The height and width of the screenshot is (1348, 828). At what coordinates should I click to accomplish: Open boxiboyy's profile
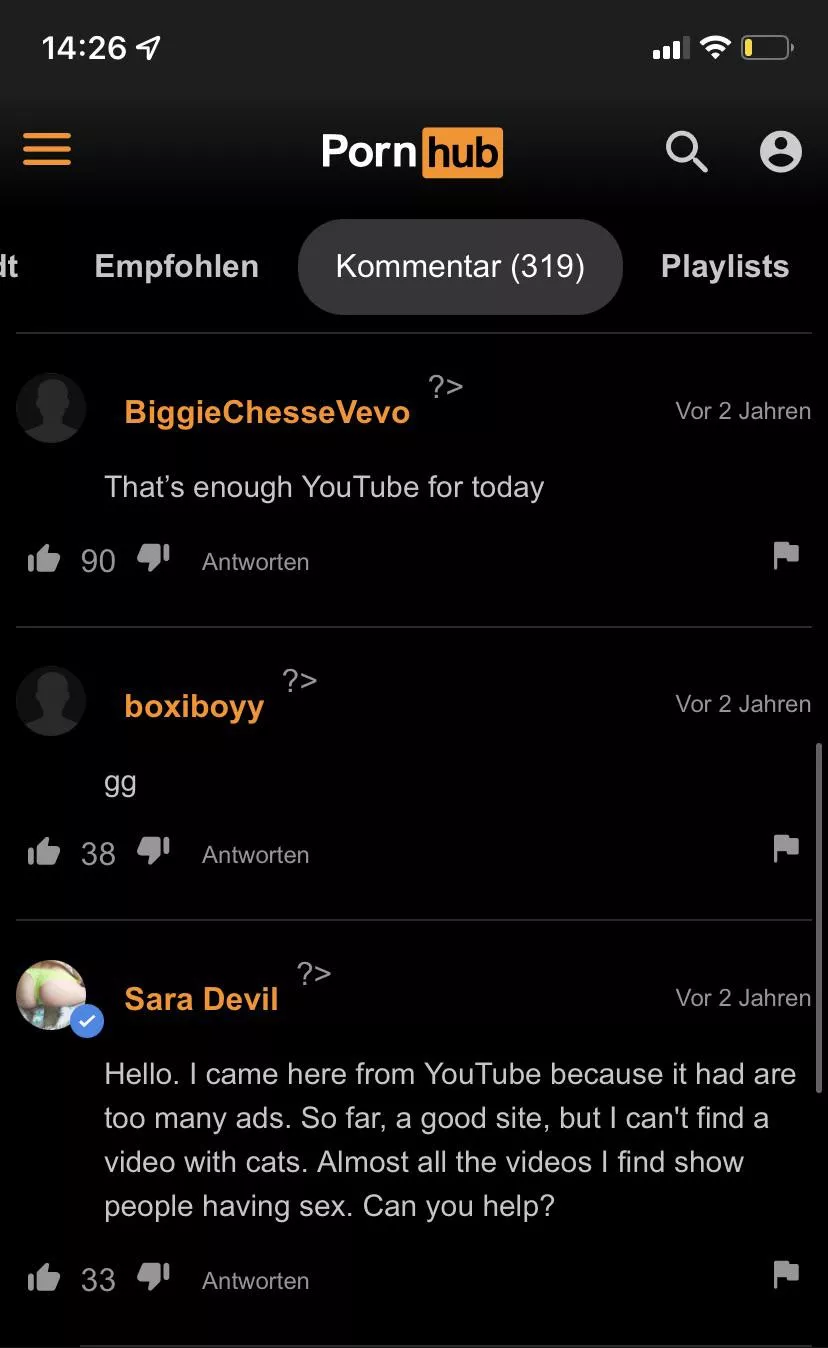[x=194, y=706]
